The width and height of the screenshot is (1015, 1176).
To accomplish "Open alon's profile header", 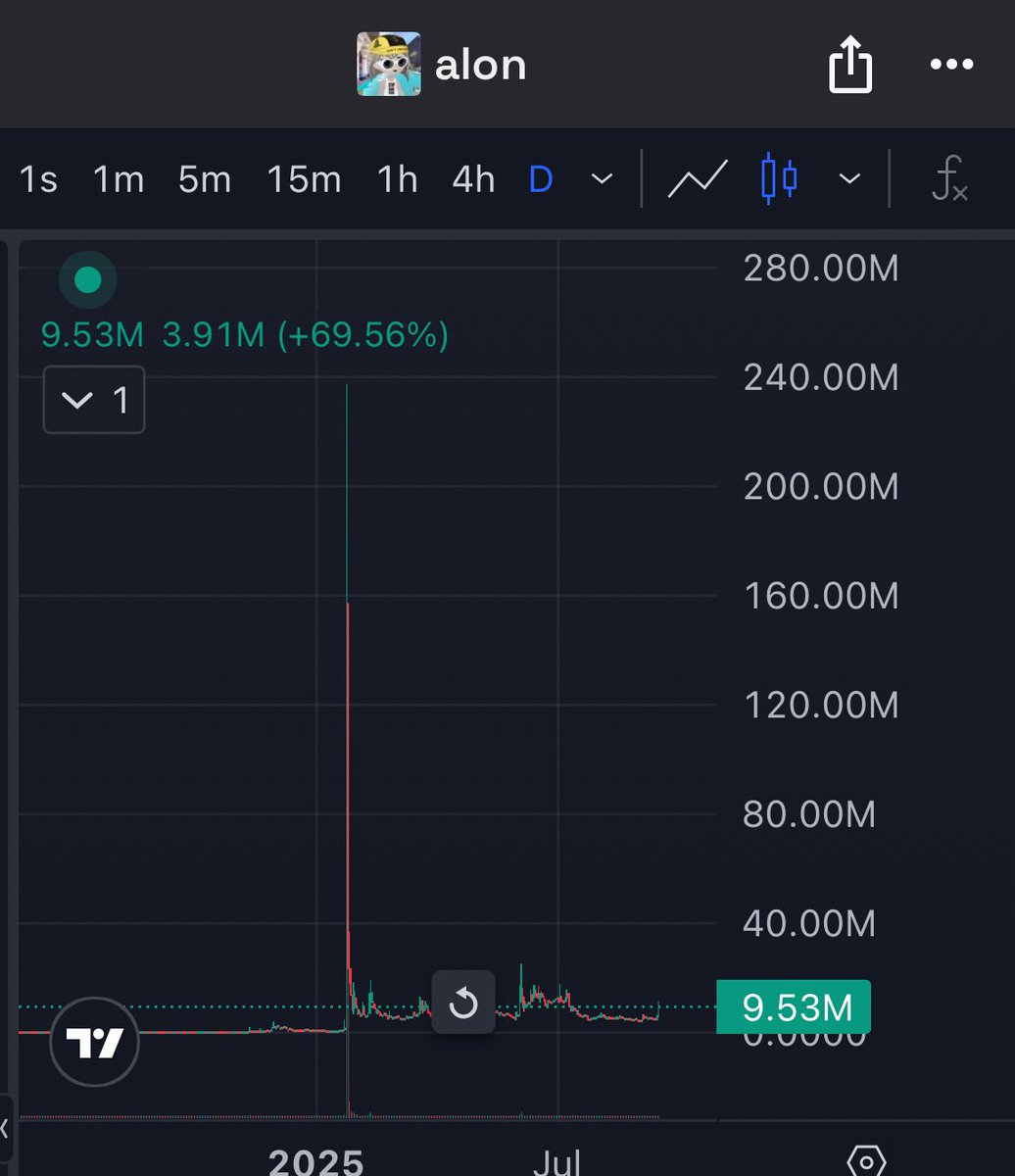I will click(x=442, y=65).
